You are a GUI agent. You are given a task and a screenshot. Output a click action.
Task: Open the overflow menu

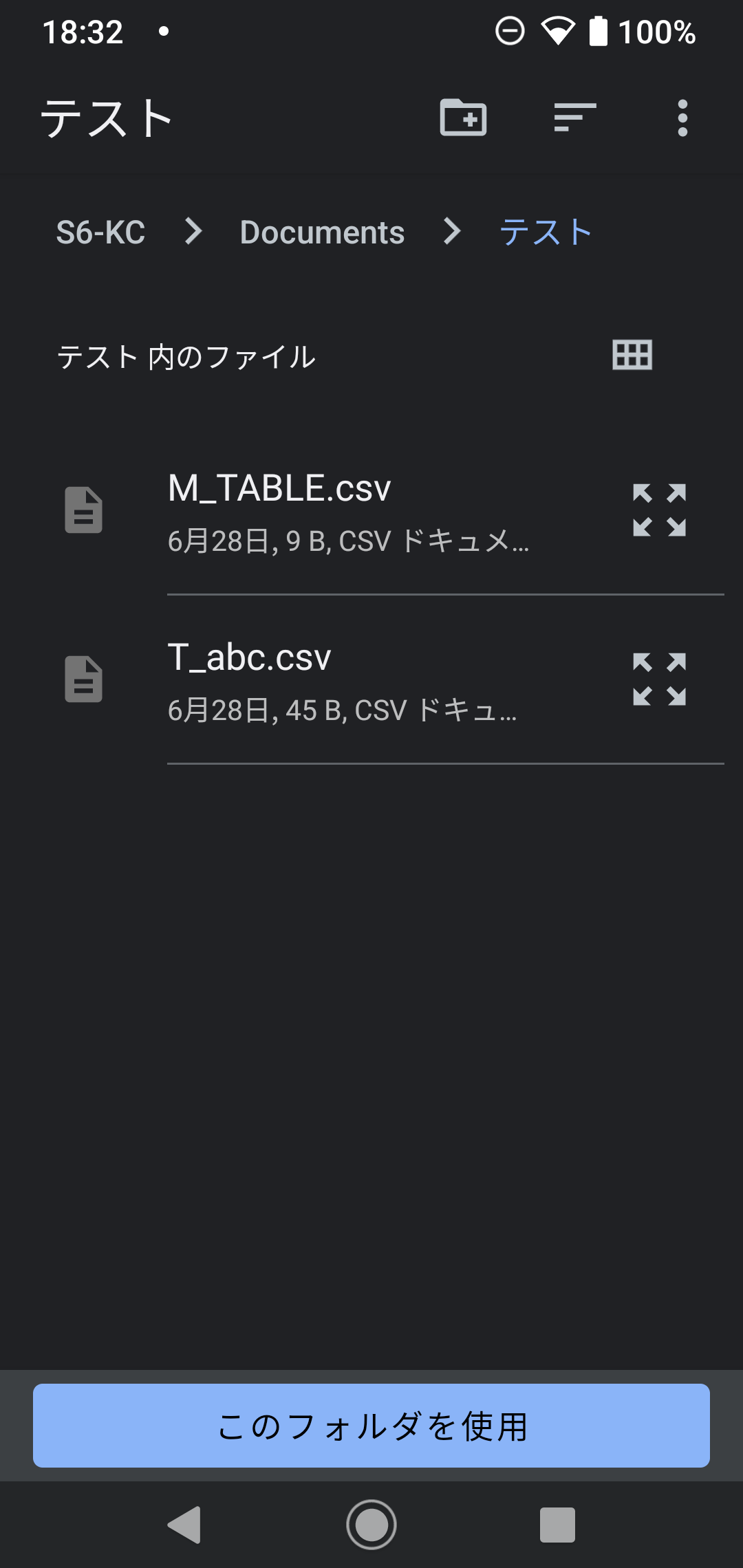tap(682, 118)
